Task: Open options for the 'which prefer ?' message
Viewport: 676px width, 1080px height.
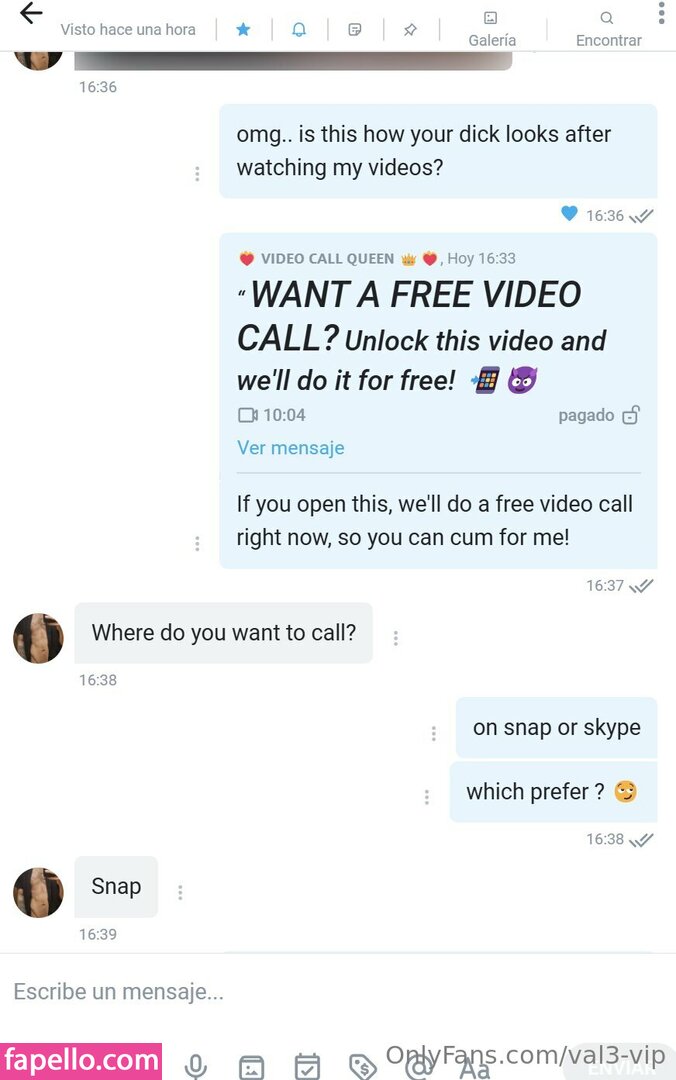Action: [427, 797]
